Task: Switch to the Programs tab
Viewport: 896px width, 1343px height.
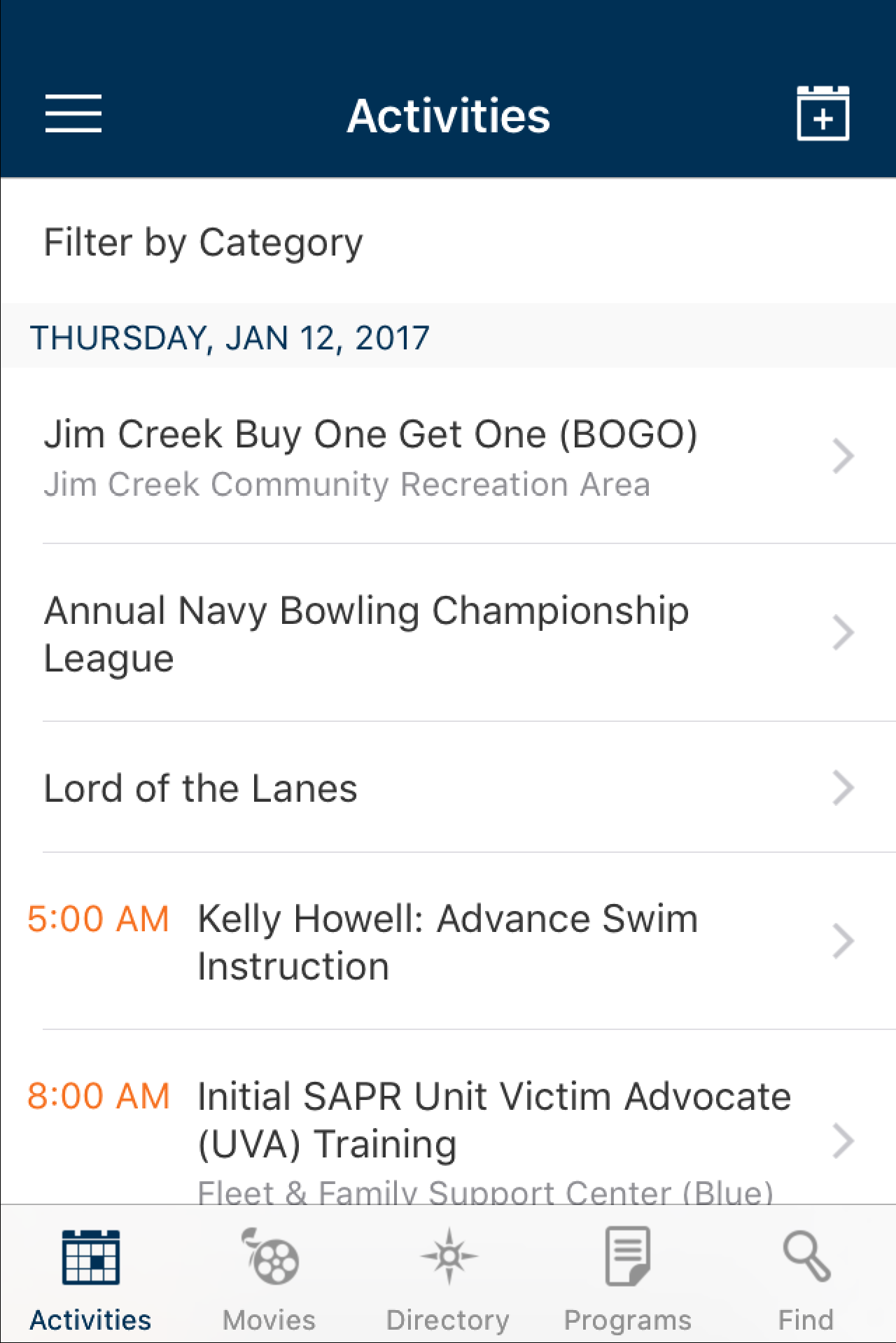Action: [x=627, y=1278]
